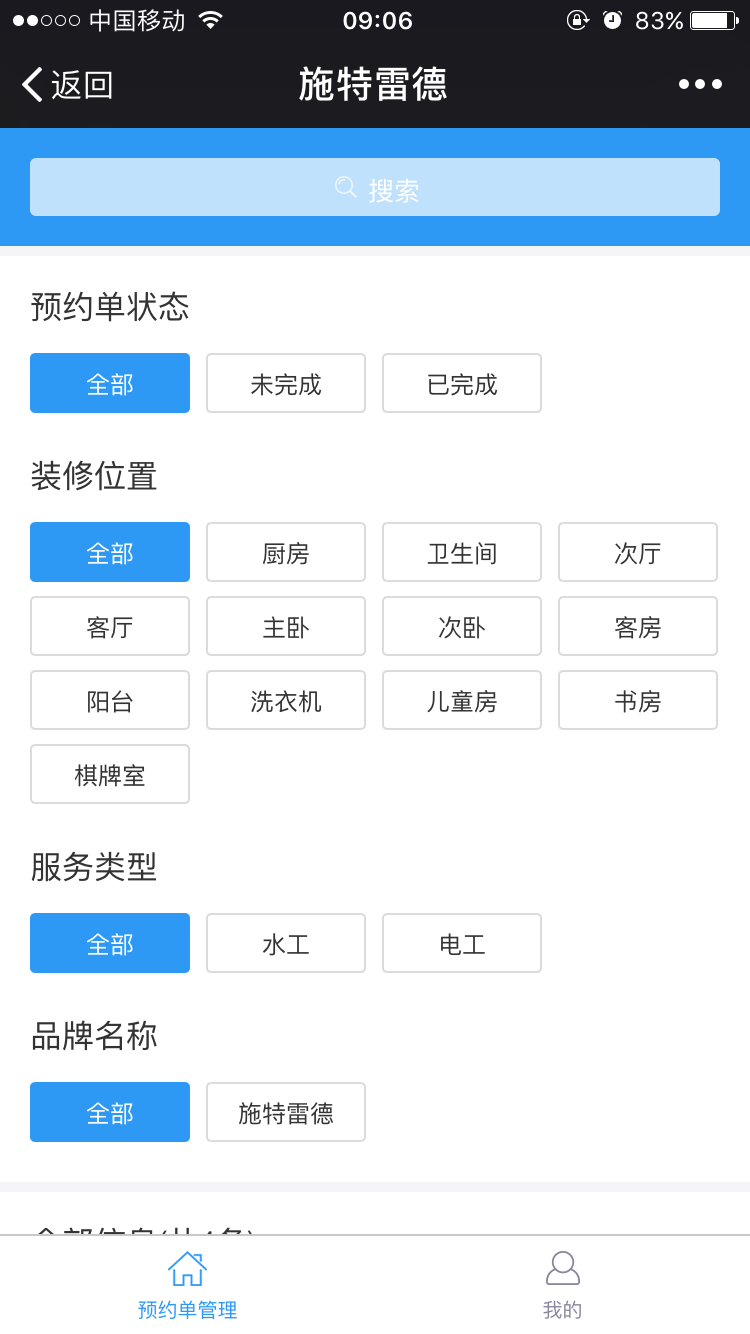Select the 阳台 chip
The height and width of the screenshot is (1334, 750).
click(110, 700)
